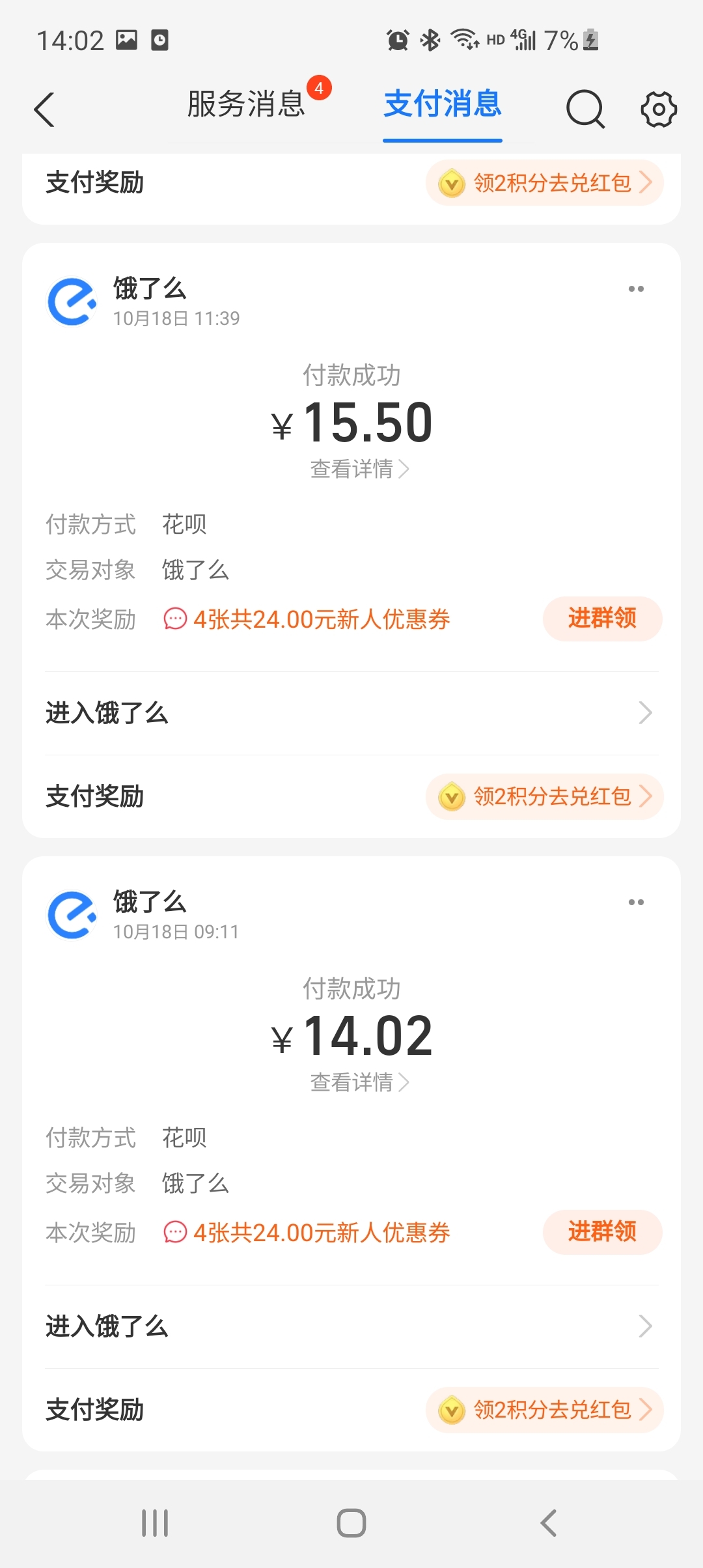Screen dimensions: 703x1568
Task: Show recent apps from the navigation bar
Action: 155,1523
